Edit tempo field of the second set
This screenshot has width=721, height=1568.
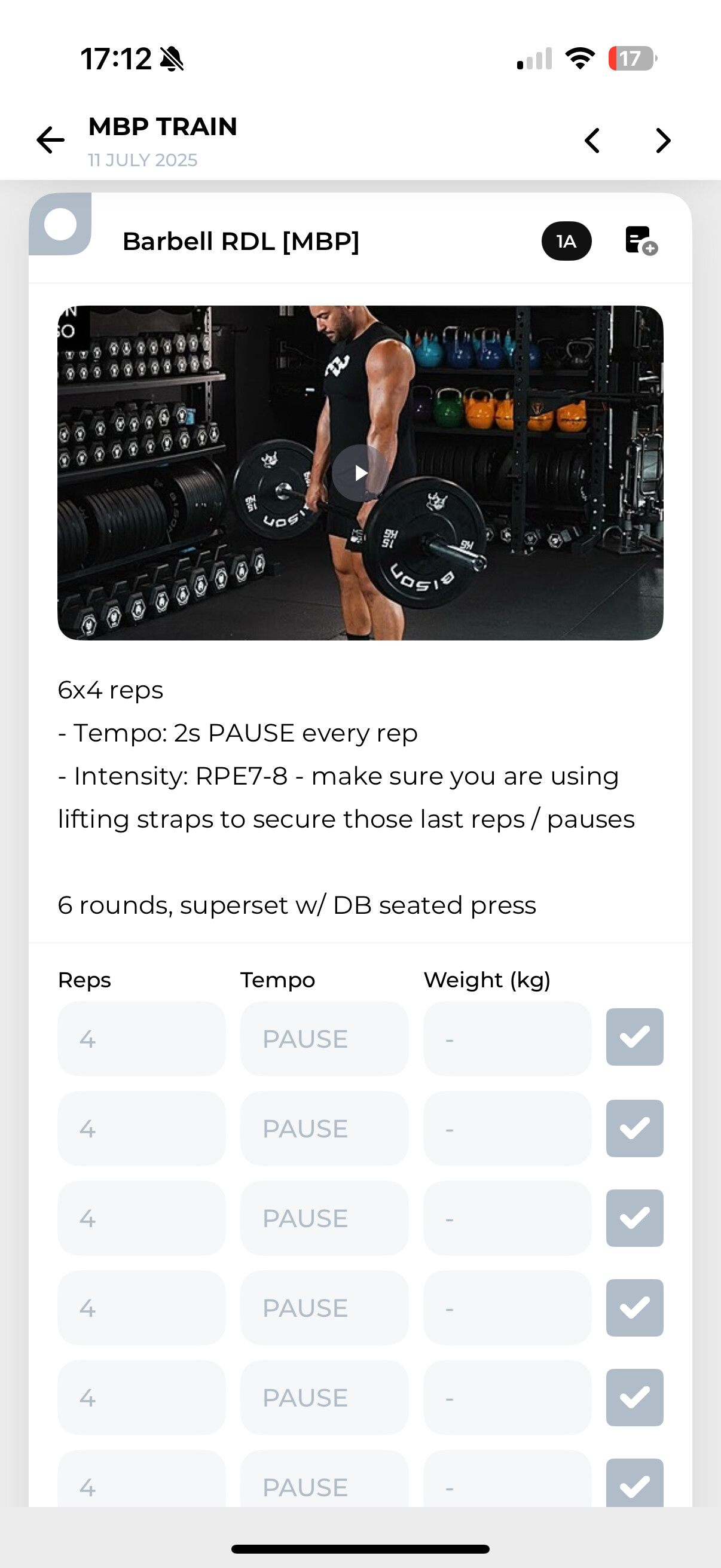[323, 1128]
